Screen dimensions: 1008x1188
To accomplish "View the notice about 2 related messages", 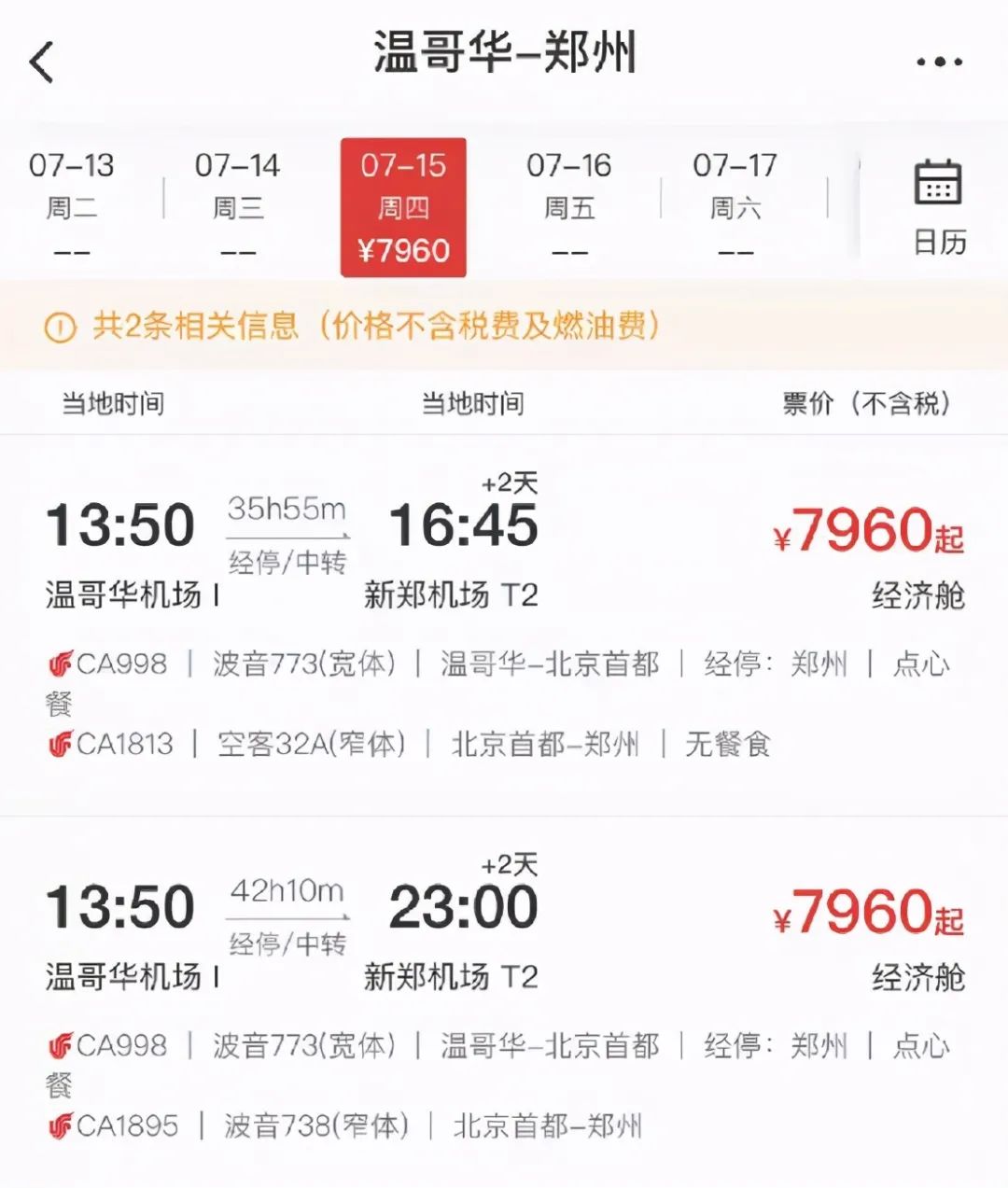I will point(355,327).
